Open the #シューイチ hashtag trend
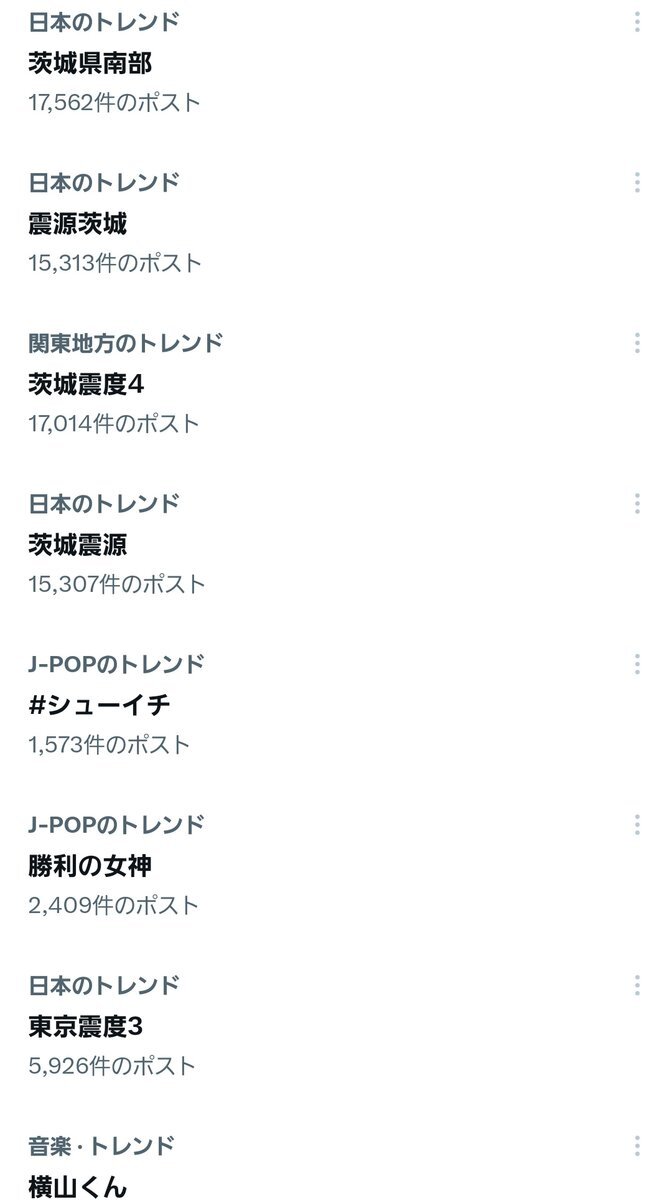Screen dimensions: 672x1200 click(99, 705)
